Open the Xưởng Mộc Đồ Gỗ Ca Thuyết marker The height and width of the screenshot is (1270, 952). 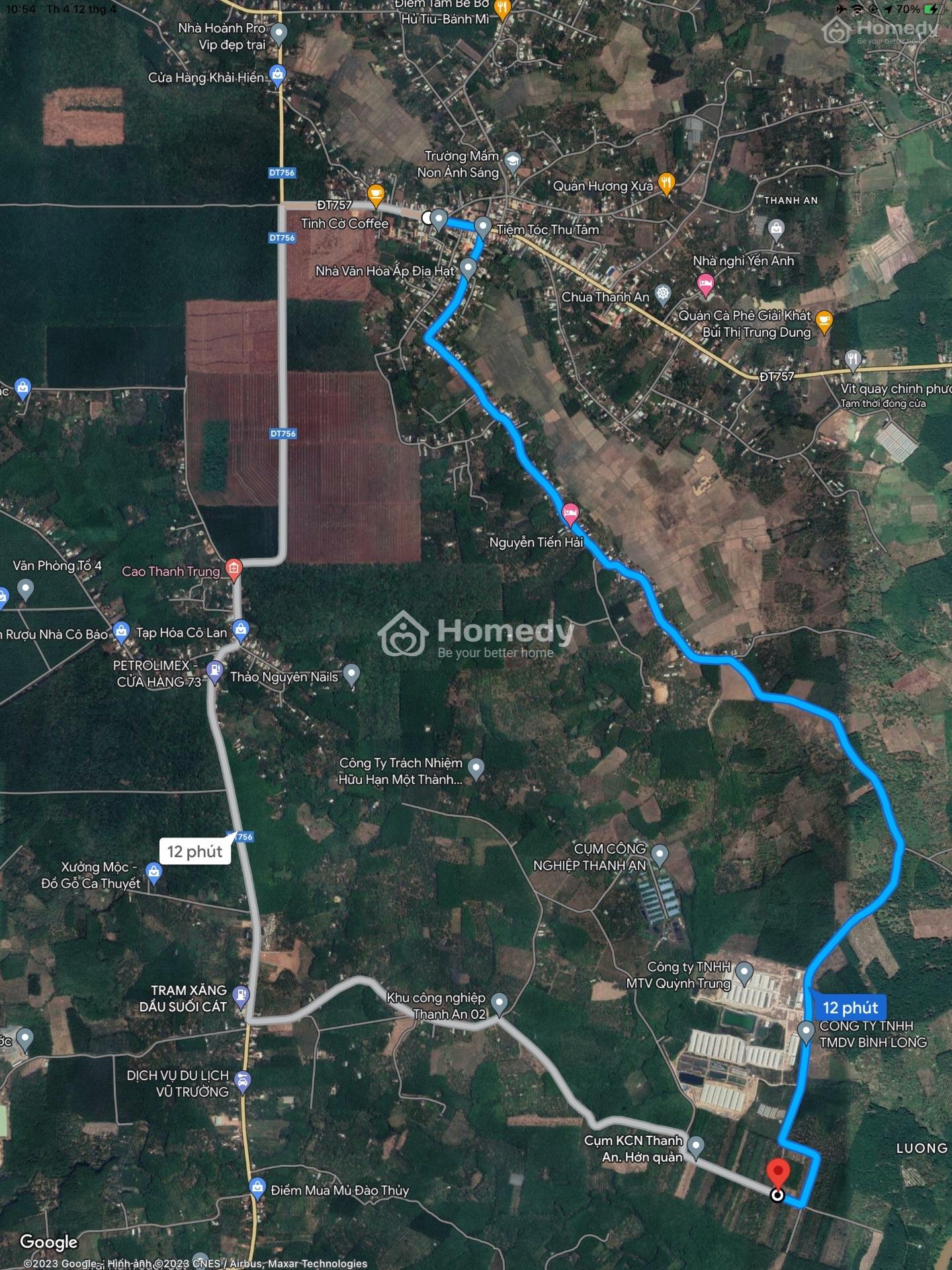pos(154,872)
